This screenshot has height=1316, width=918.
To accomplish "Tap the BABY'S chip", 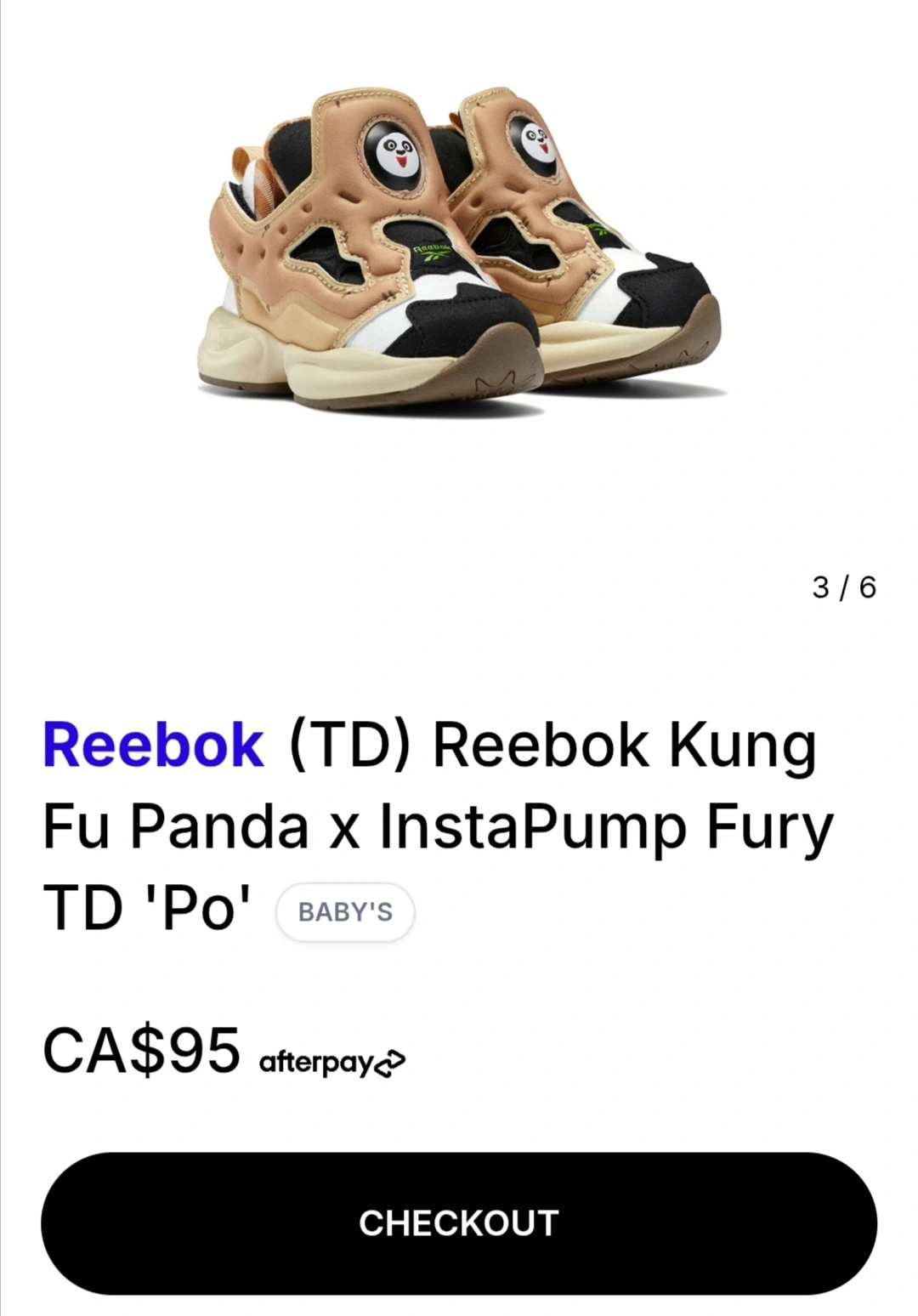I will pyautogui.click(x=345, y=912).
